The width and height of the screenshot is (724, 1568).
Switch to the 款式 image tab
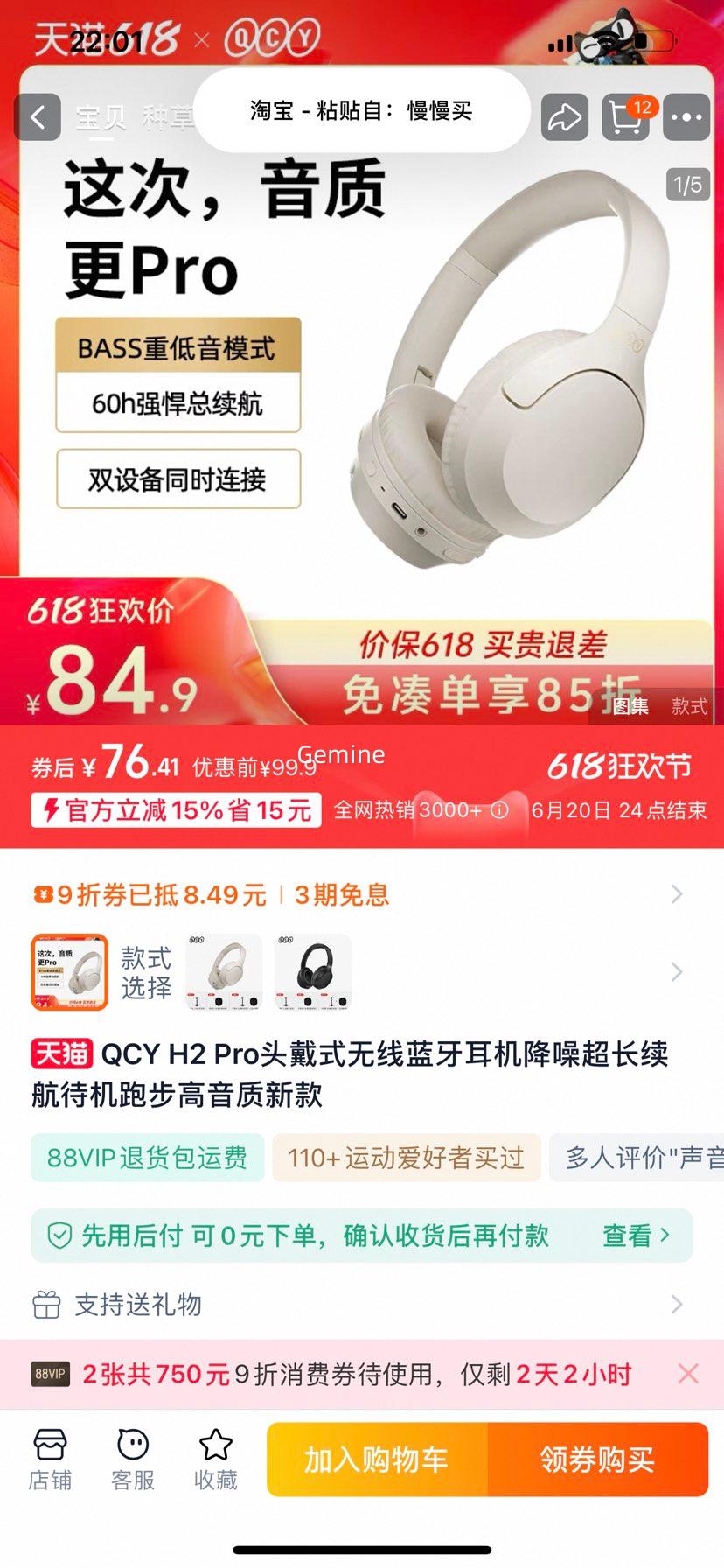coord(689,706)
